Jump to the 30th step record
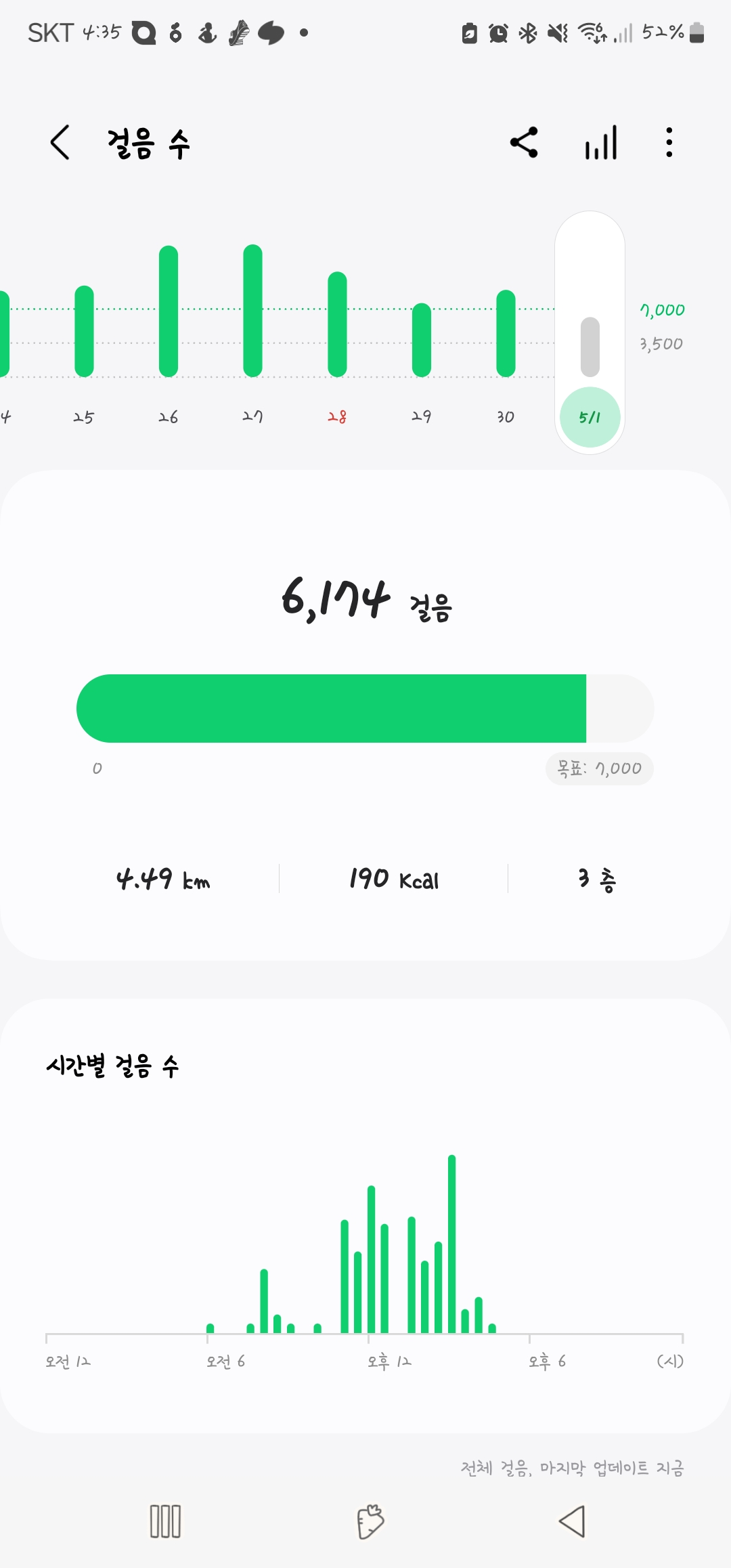This screenshot has height=1568, width=731. pyautogui.click(x=506, y=333)
